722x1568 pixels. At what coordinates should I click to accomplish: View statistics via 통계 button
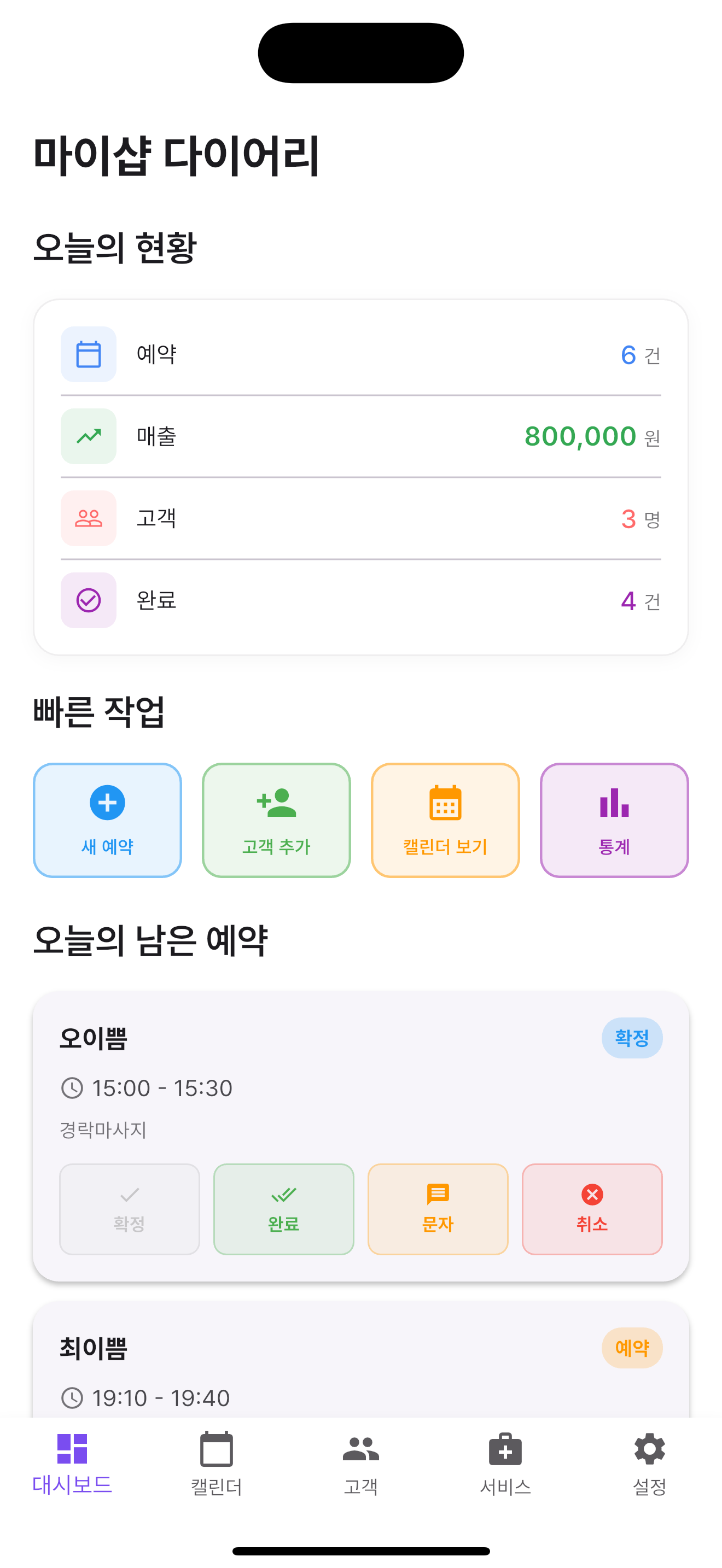coord(614,820)
